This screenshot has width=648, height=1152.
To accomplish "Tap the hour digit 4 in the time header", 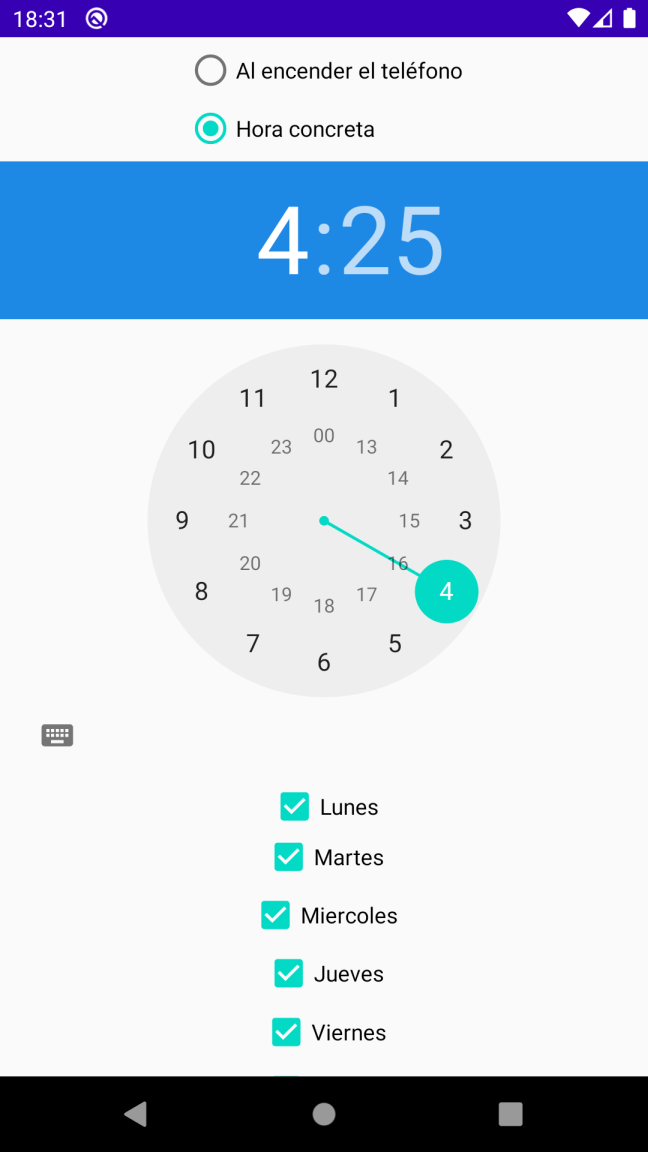I will [283, 241].
